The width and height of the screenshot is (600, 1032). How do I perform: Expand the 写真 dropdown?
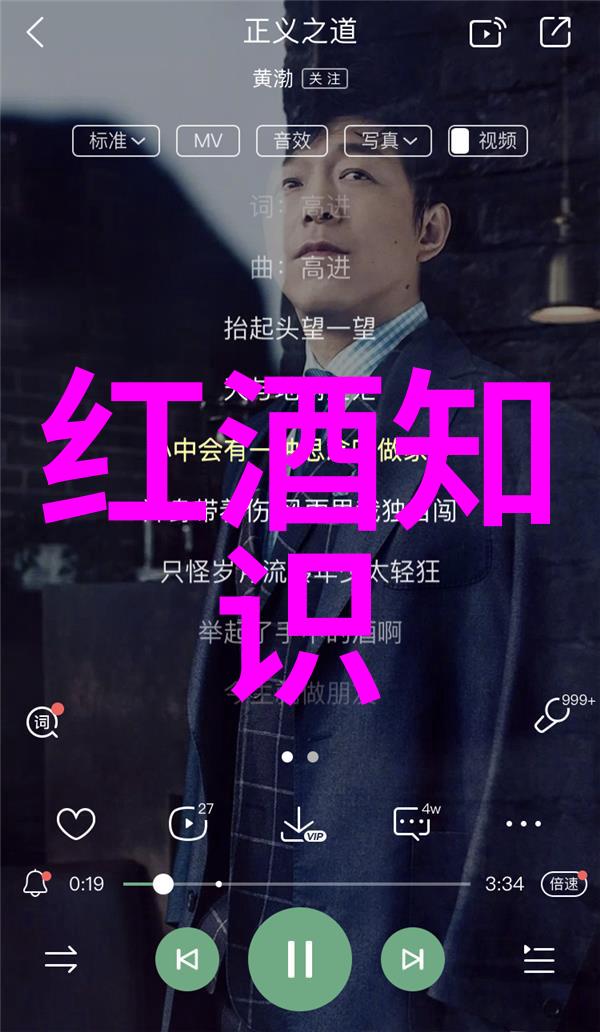(x=388, y=141)
